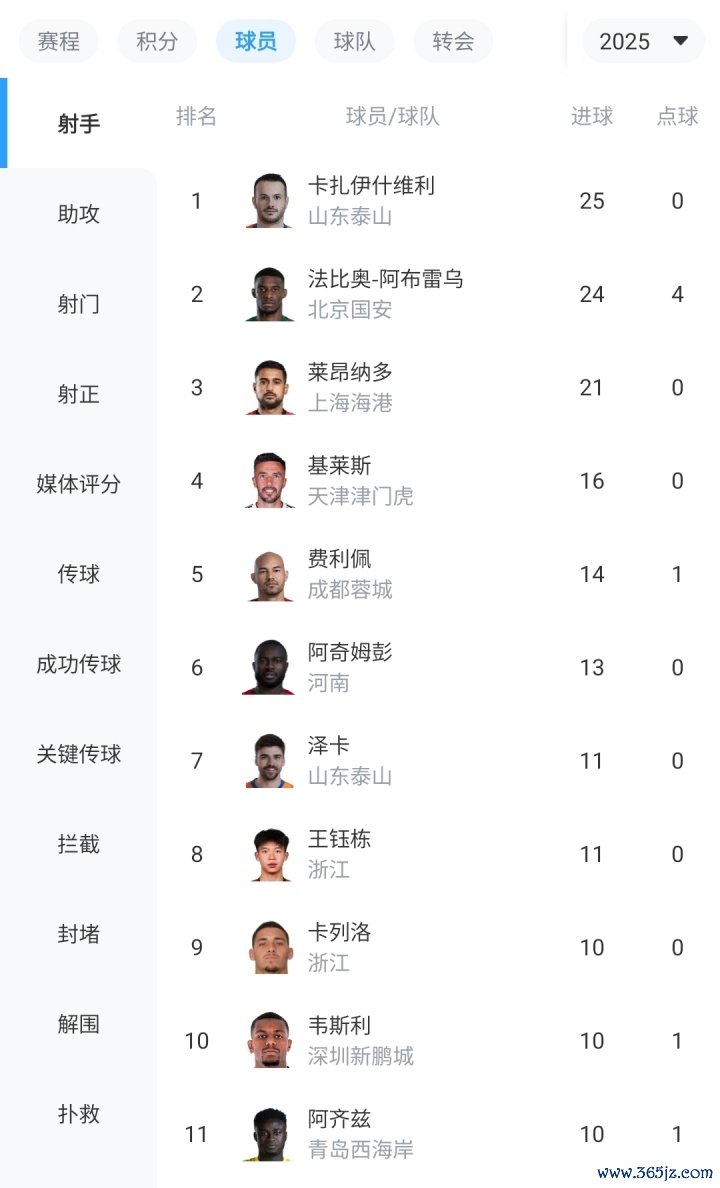Open the 媒体评分 ranking
720x1188 pixels.
pyautogui.click(x=78, y=484)
